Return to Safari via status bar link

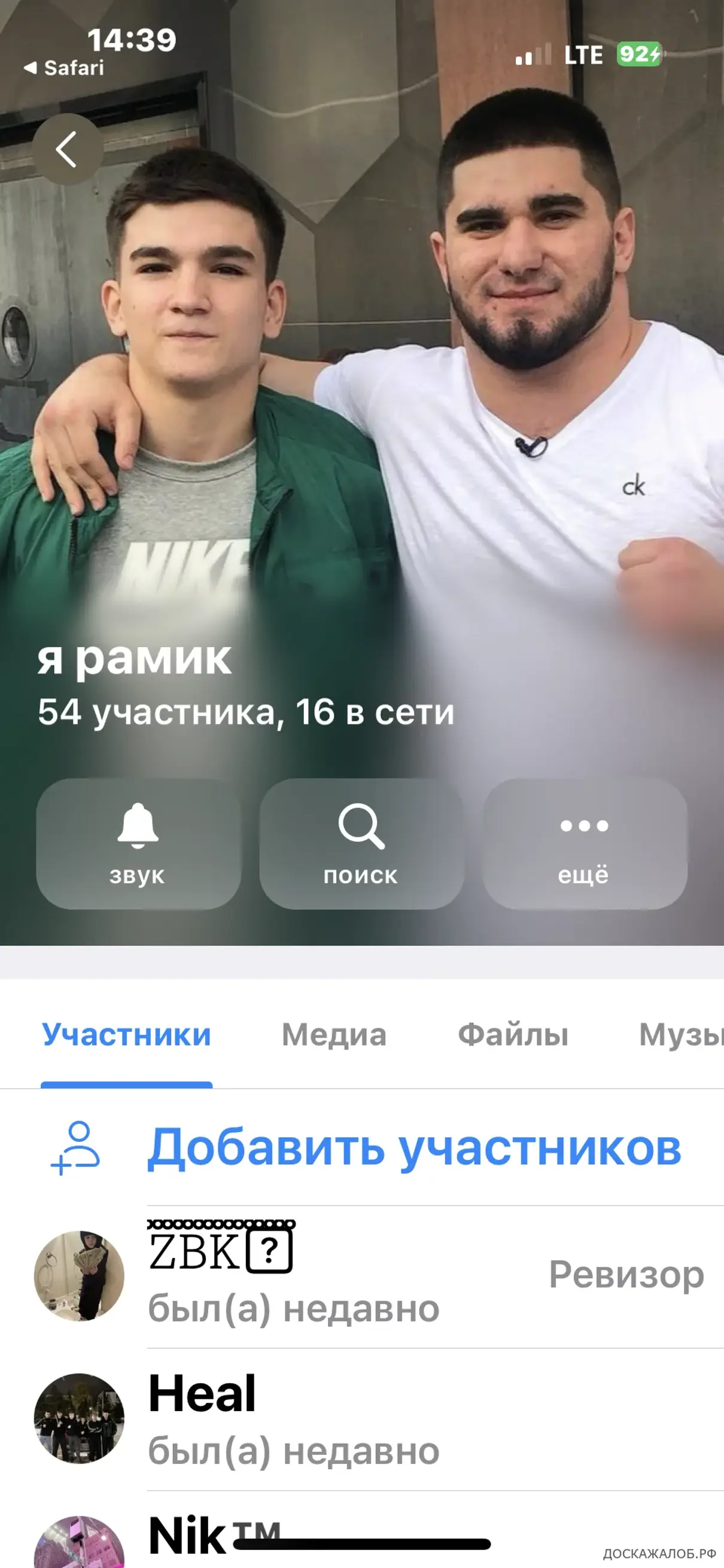65,68
